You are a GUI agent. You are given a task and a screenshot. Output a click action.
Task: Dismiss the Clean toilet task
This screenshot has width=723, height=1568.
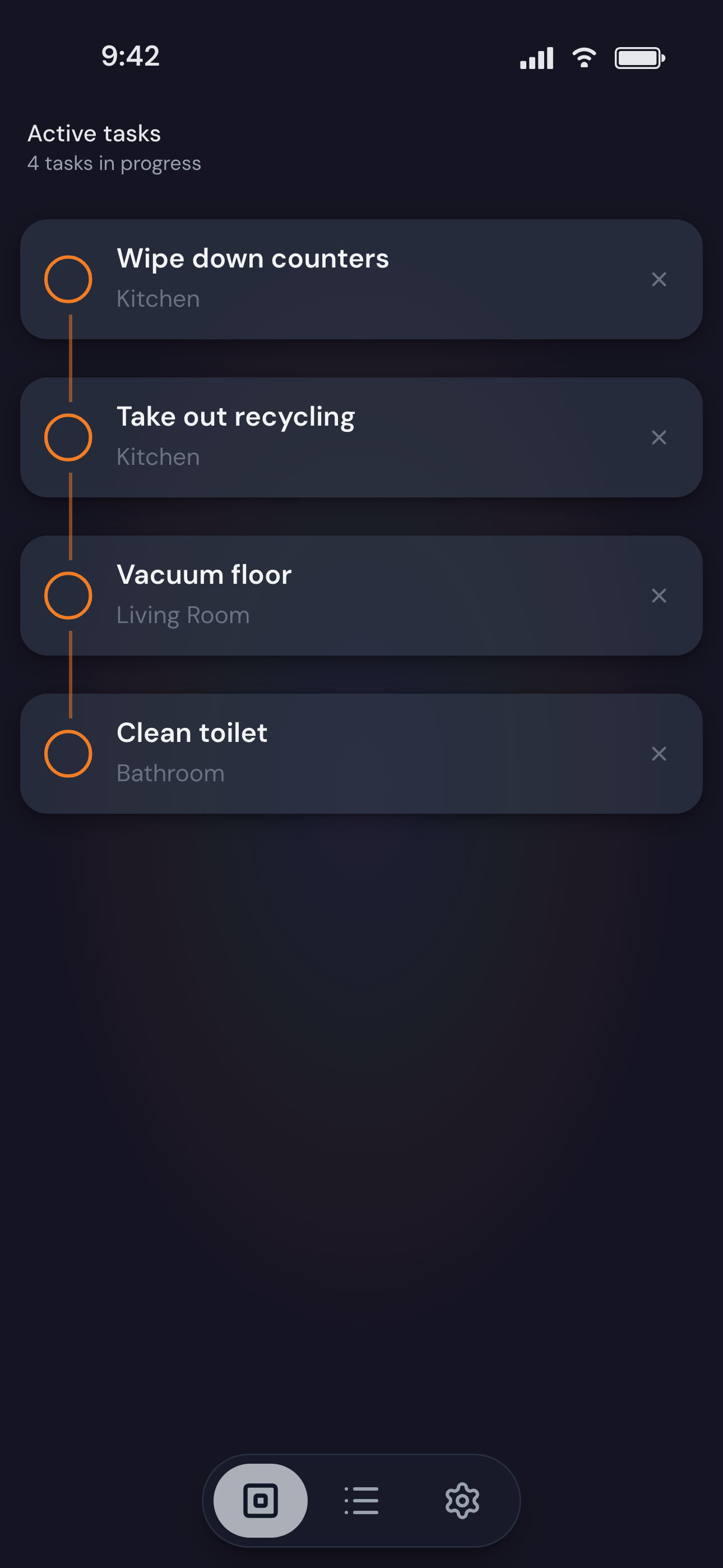click(659, 754)
